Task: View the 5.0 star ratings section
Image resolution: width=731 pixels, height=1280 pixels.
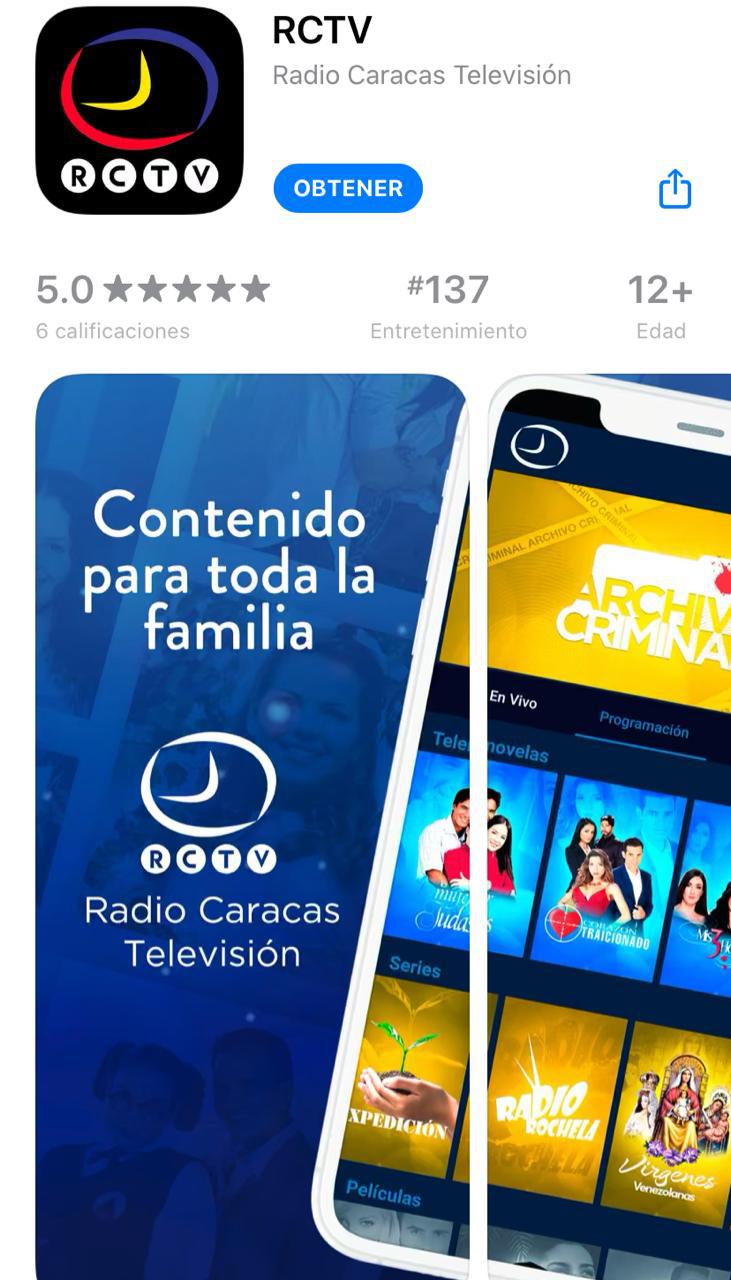Action: point(152,304)
